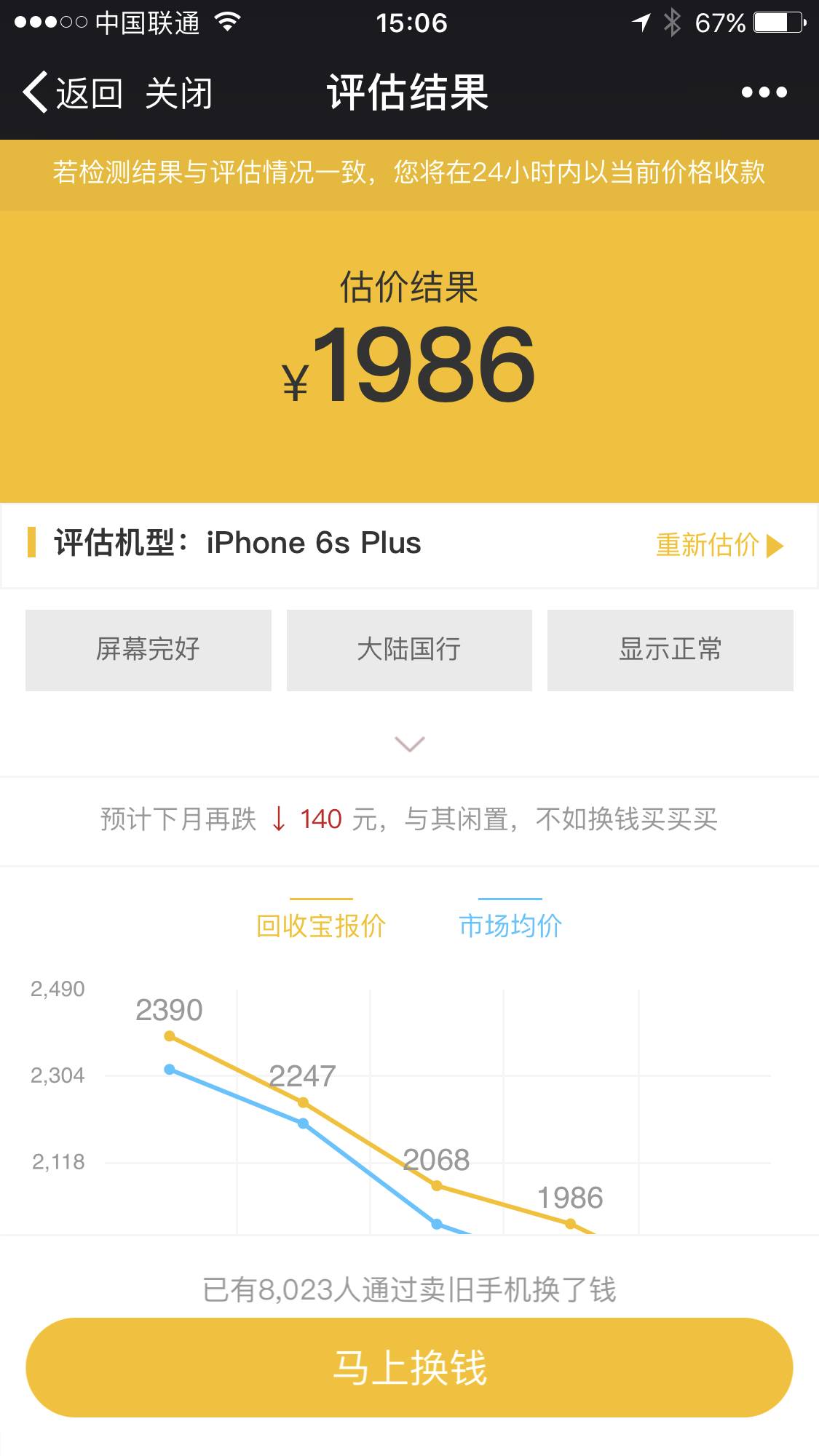Tap the Bluetooth icon in status bar
Screen dimensions: 819x1456
pyautogui.click(x=672, y=22)
